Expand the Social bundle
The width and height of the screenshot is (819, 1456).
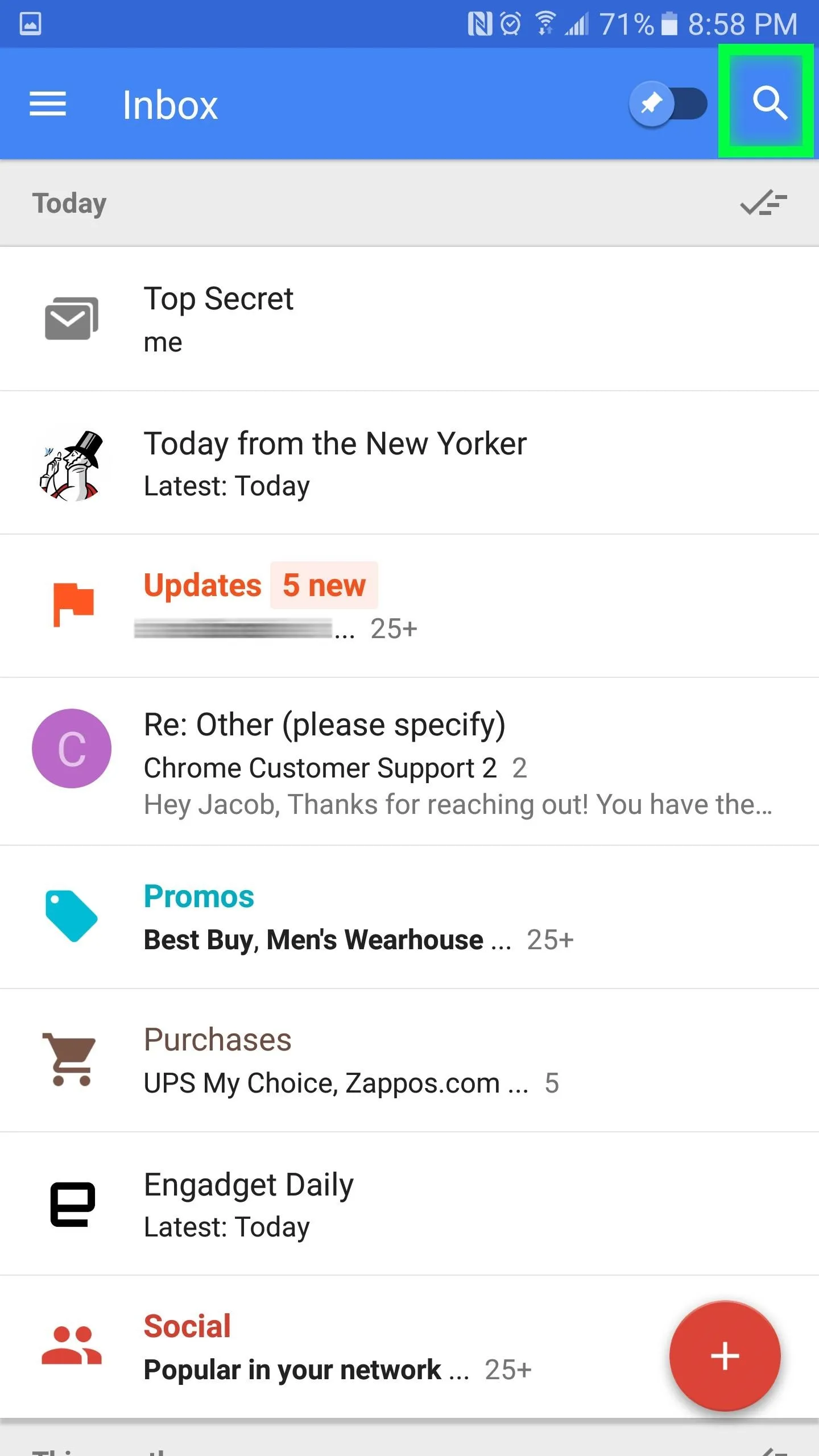(409, 1347)
